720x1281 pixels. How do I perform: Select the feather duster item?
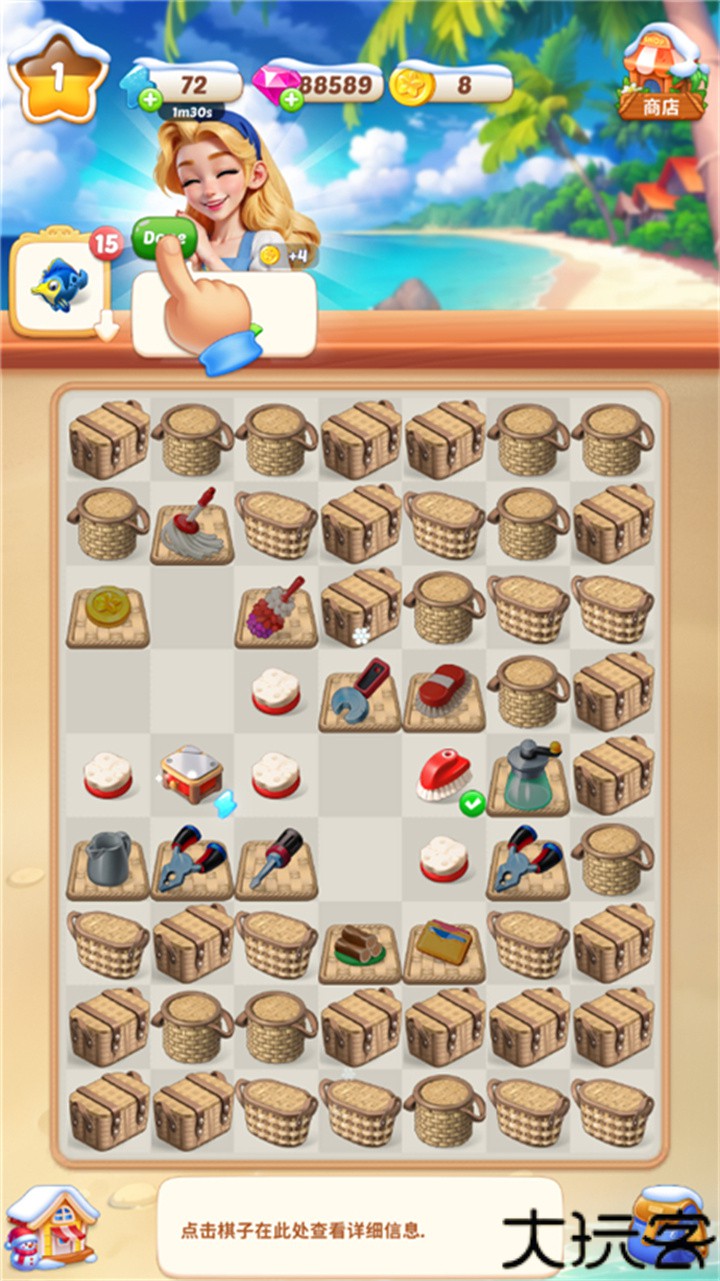coord(276,610)
